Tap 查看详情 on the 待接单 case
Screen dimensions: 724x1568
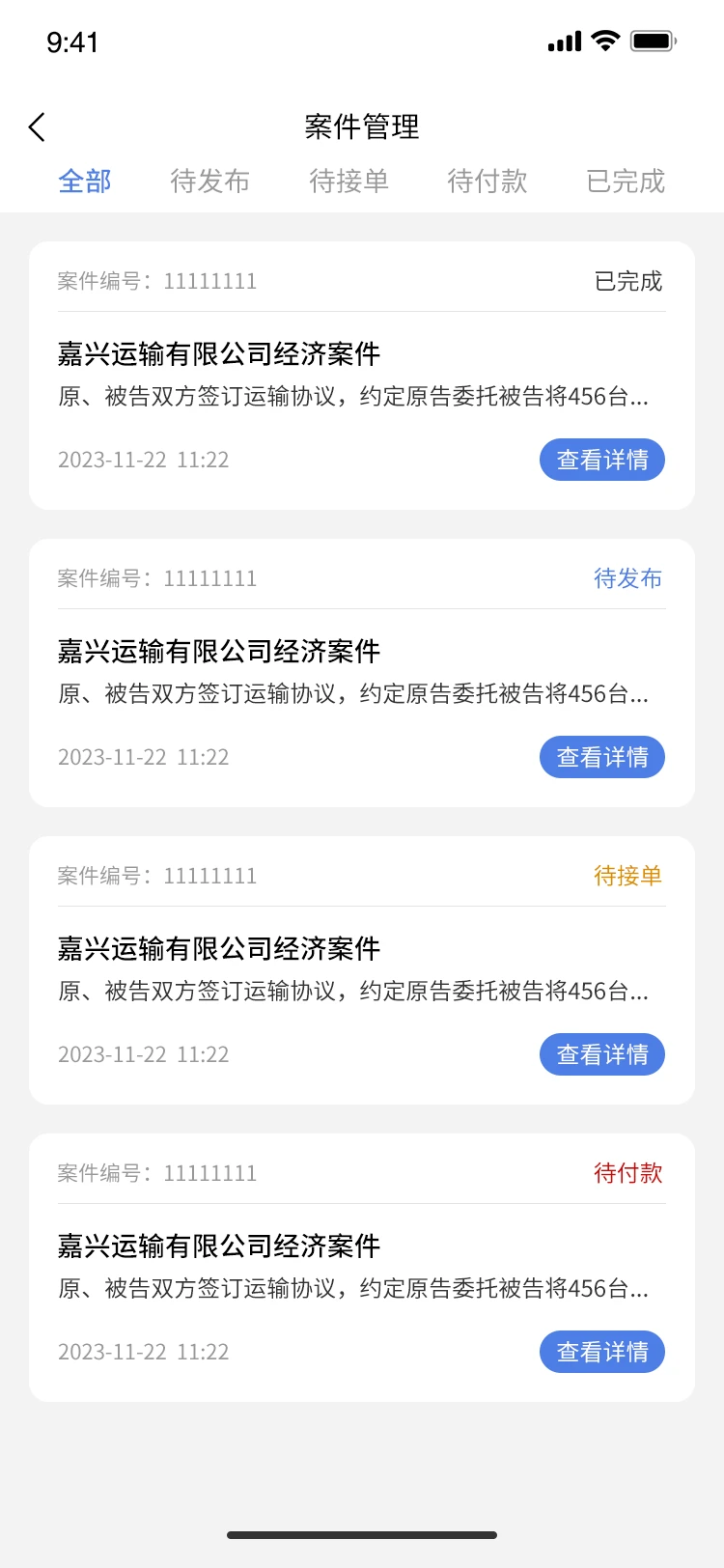(x=601, y=1054)
